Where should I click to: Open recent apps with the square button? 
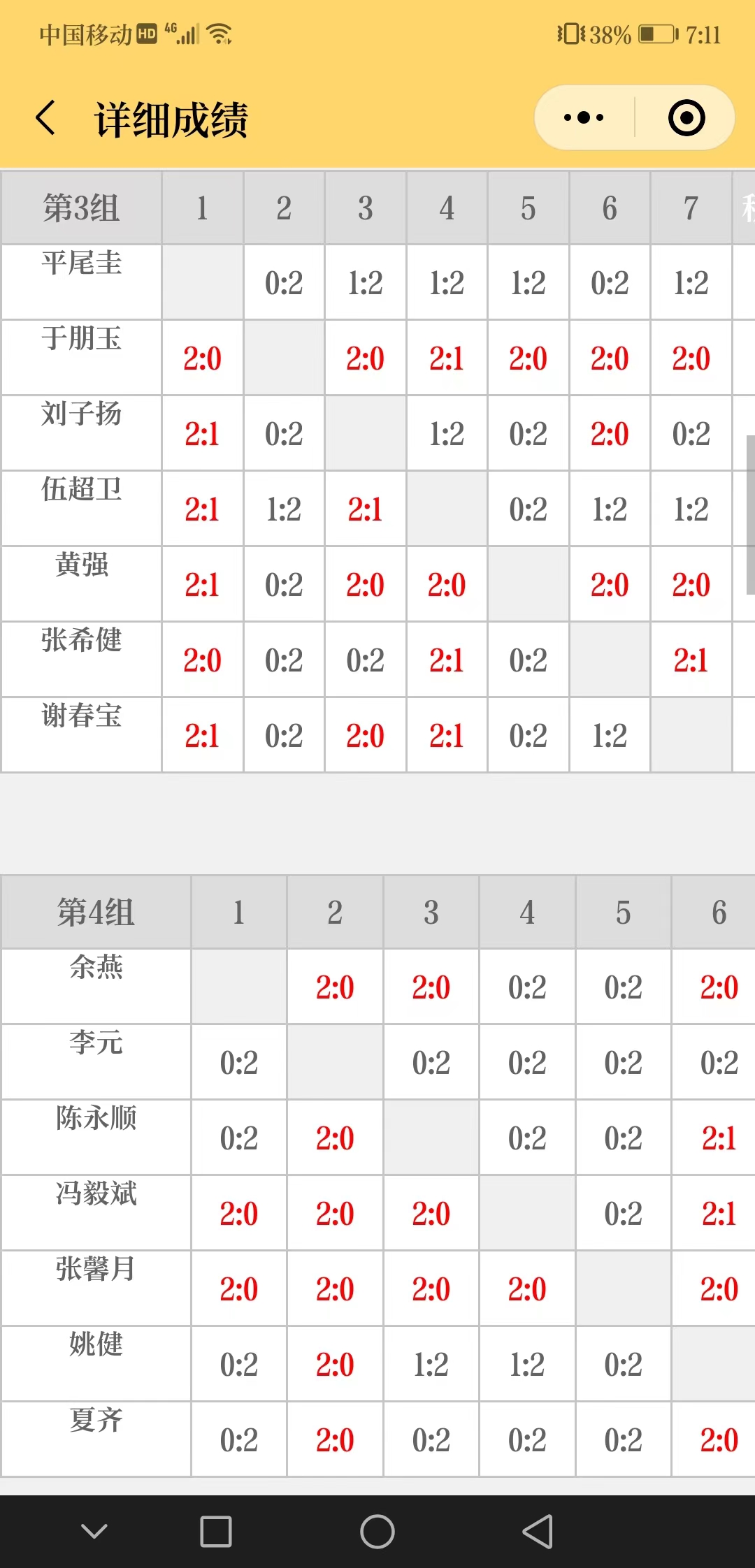point(216,1532)
